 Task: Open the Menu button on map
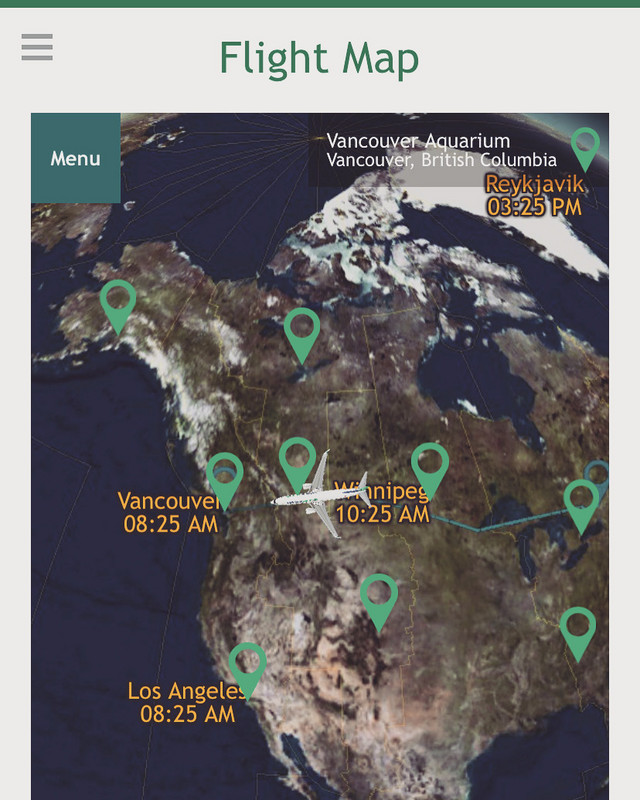click(75, 158)
